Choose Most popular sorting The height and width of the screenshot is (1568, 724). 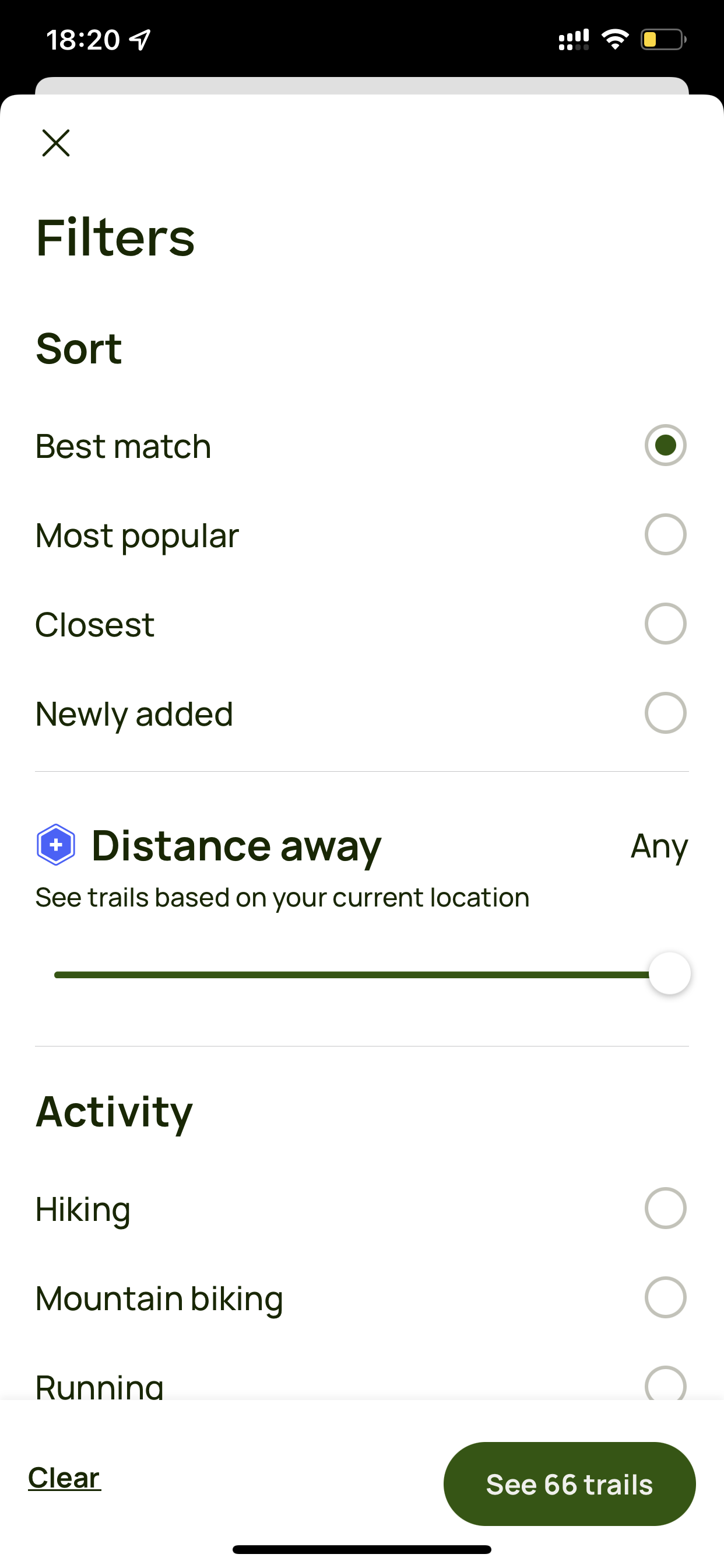361,535
